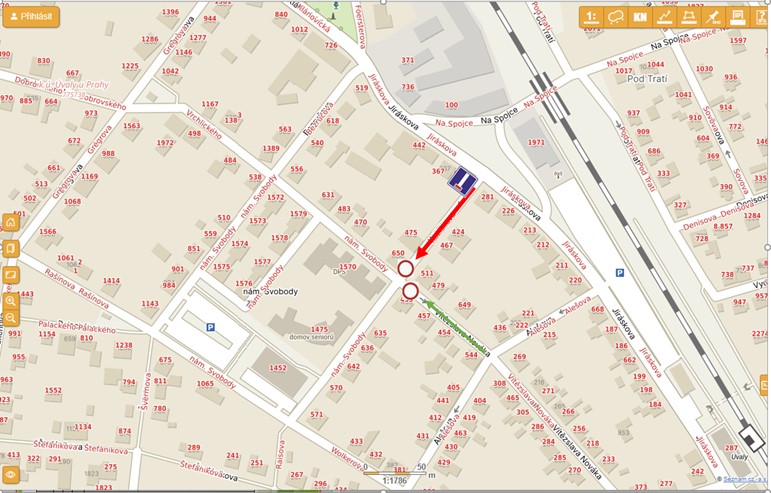The width and height of the screenshot is (771, 493).
Task: Open the area measurement tool
Action: (688, 17)
